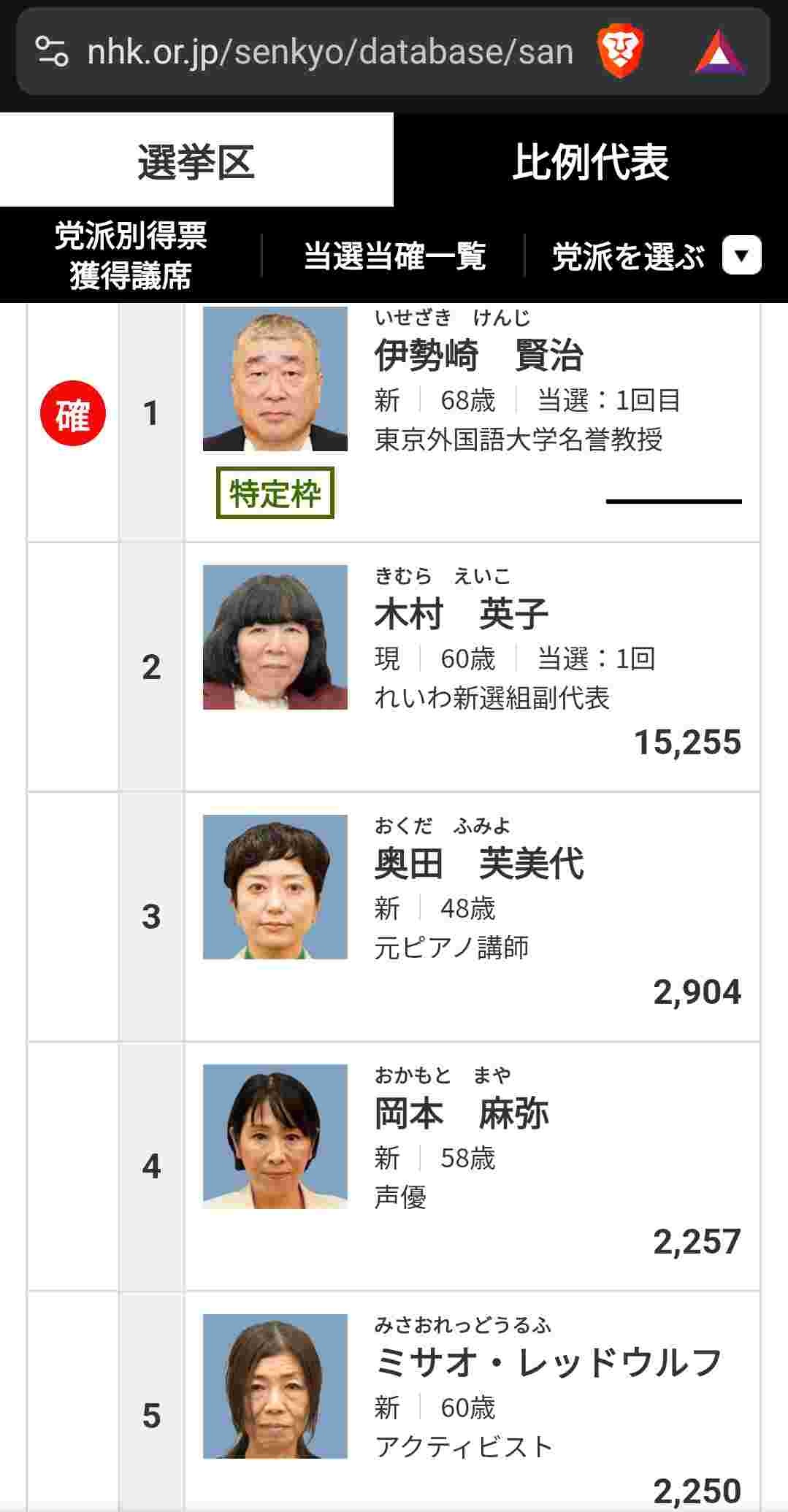
Task: Open the site settings icon in the address bar
Action: tap(52, 53)
